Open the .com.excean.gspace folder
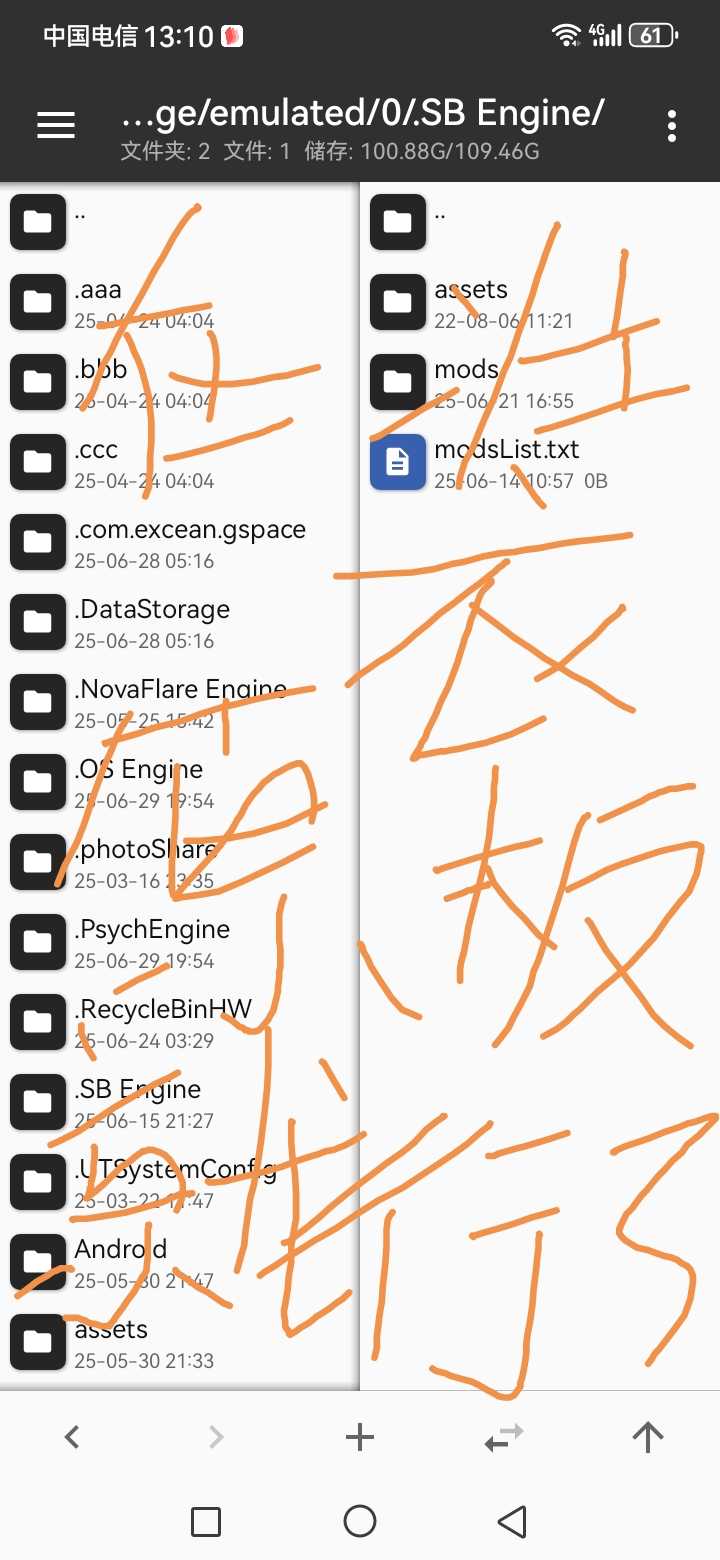Image resolution: width=720 pixels, height=1560 pixels. [x=180, y=542]
